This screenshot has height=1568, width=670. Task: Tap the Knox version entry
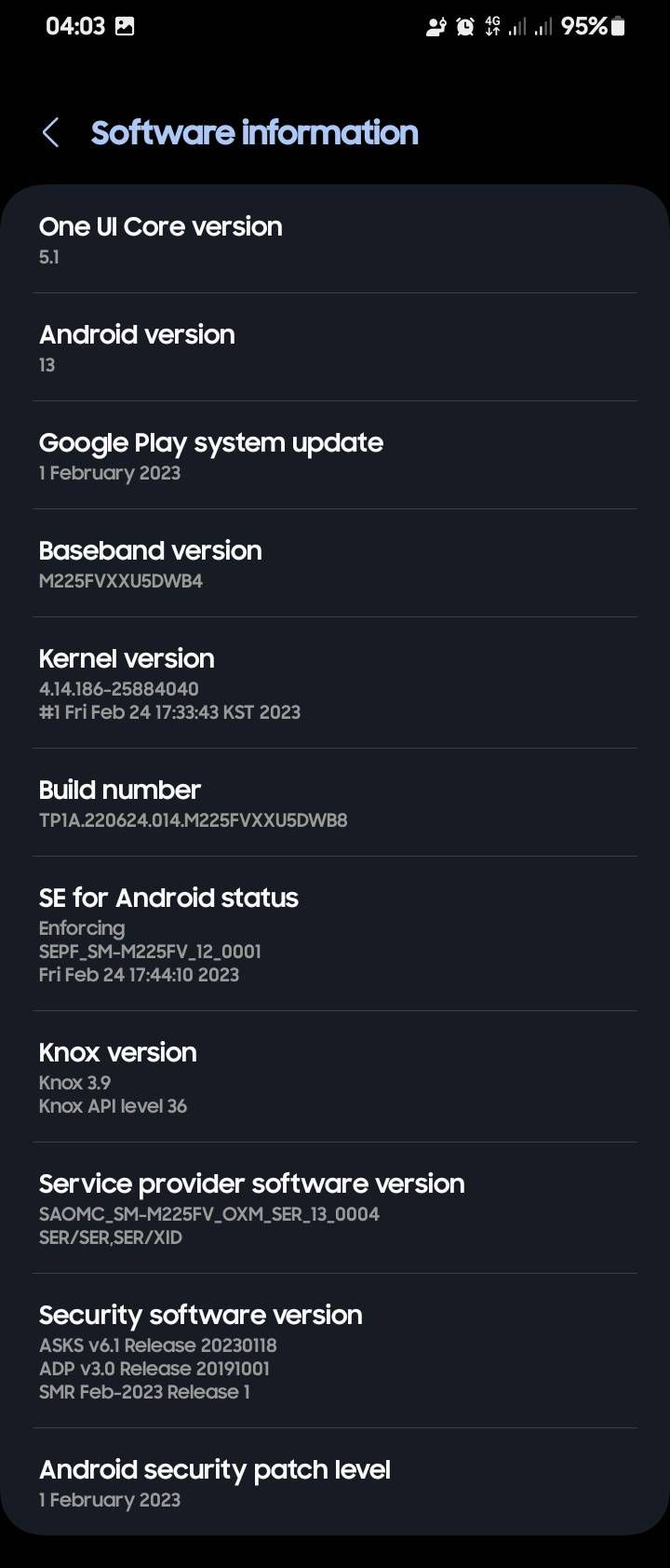[x=335, y=1075]
